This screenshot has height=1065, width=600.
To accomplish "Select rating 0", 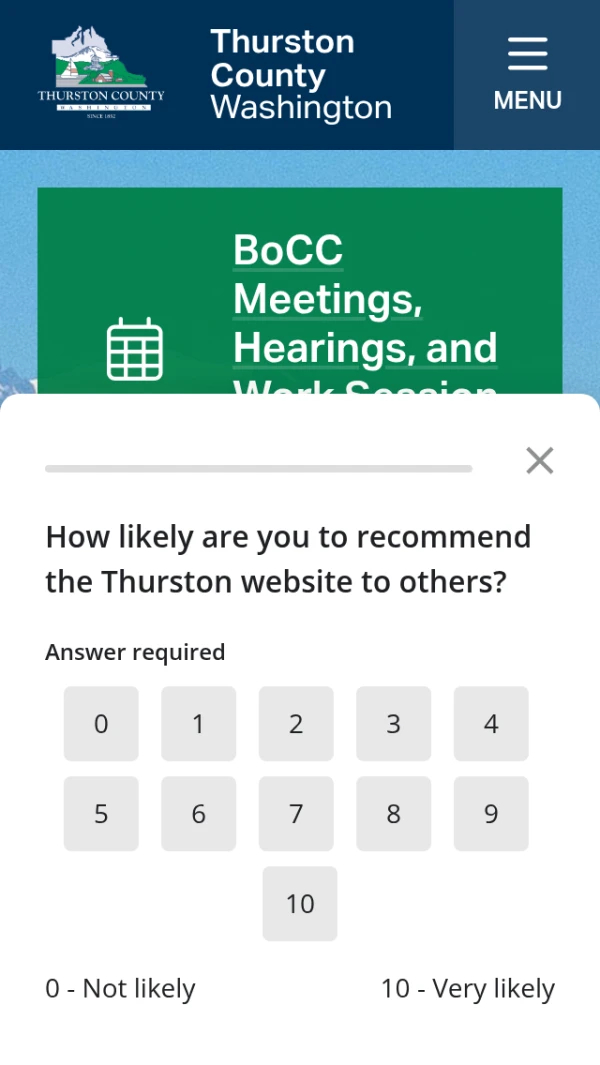I will 101,724.
